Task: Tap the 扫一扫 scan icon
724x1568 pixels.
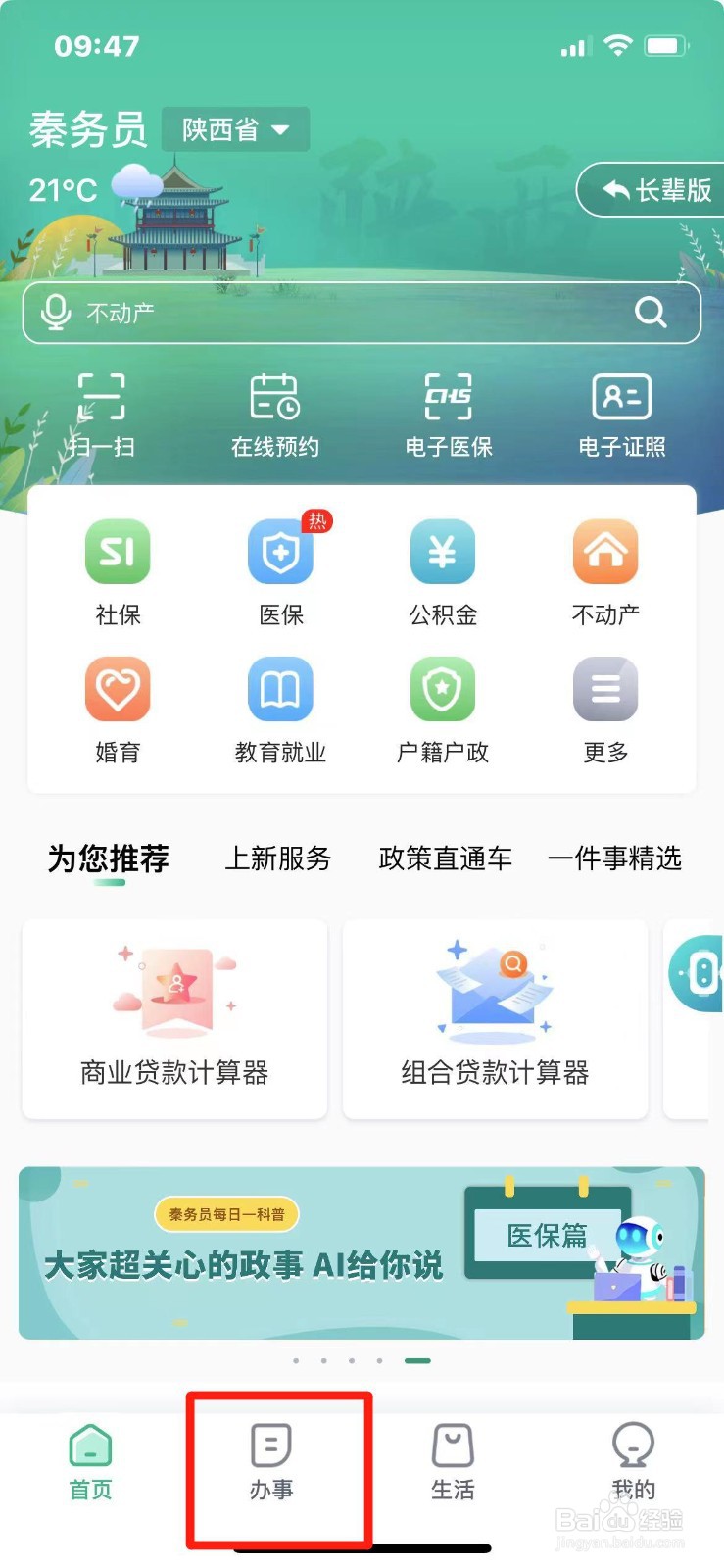Action: (101, 412)
